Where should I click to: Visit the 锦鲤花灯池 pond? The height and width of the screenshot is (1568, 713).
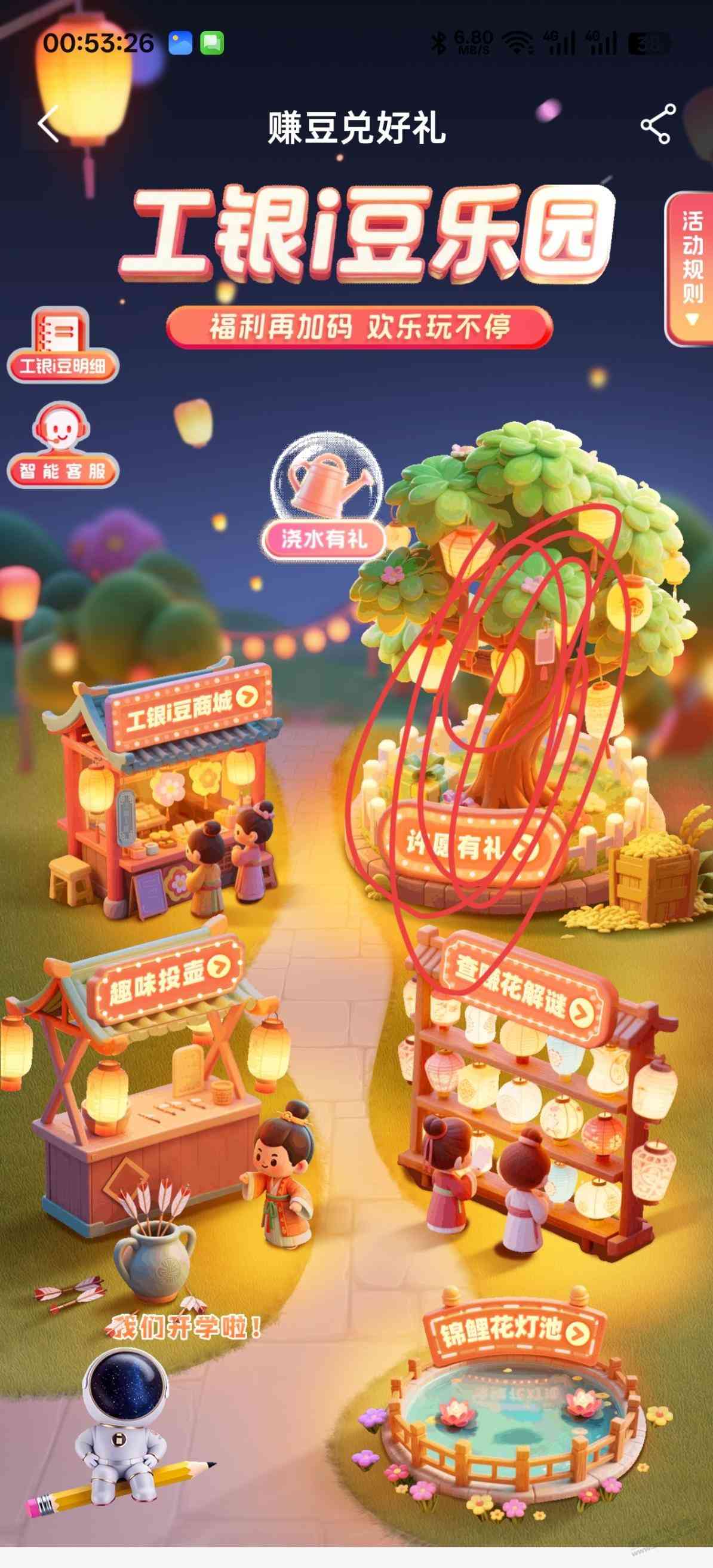click(515, 1330)
